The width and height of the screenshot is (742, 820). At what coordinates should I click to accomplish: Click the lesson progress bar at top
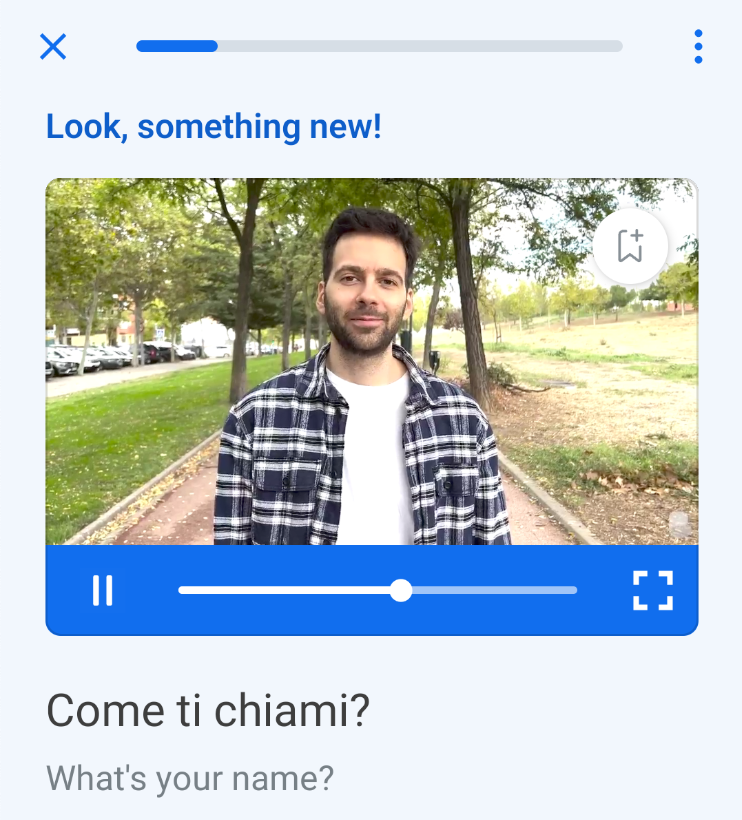point(378,46)
